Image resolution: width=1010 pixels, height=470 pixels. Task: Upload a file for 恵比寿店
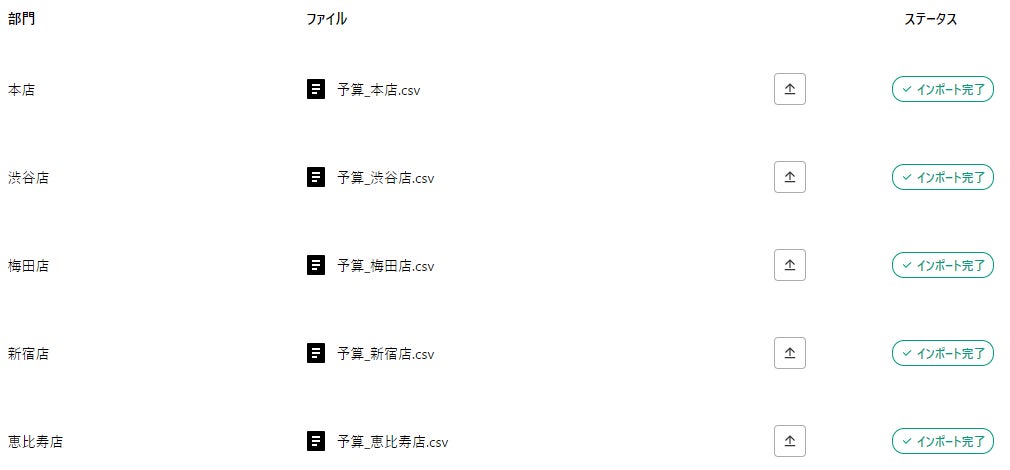coord(789,441)
